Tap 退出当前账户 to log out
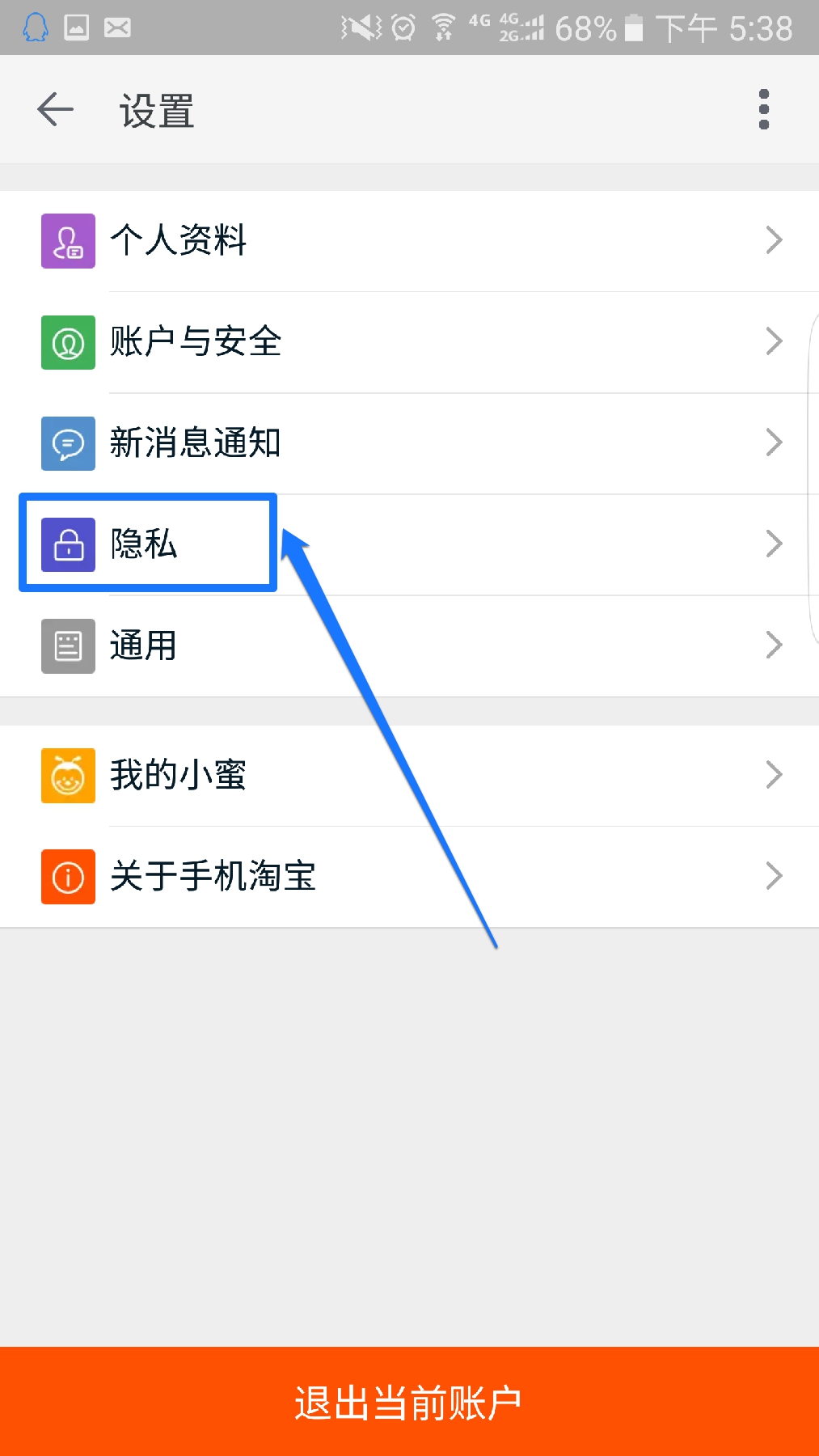 pos(409,1402)
